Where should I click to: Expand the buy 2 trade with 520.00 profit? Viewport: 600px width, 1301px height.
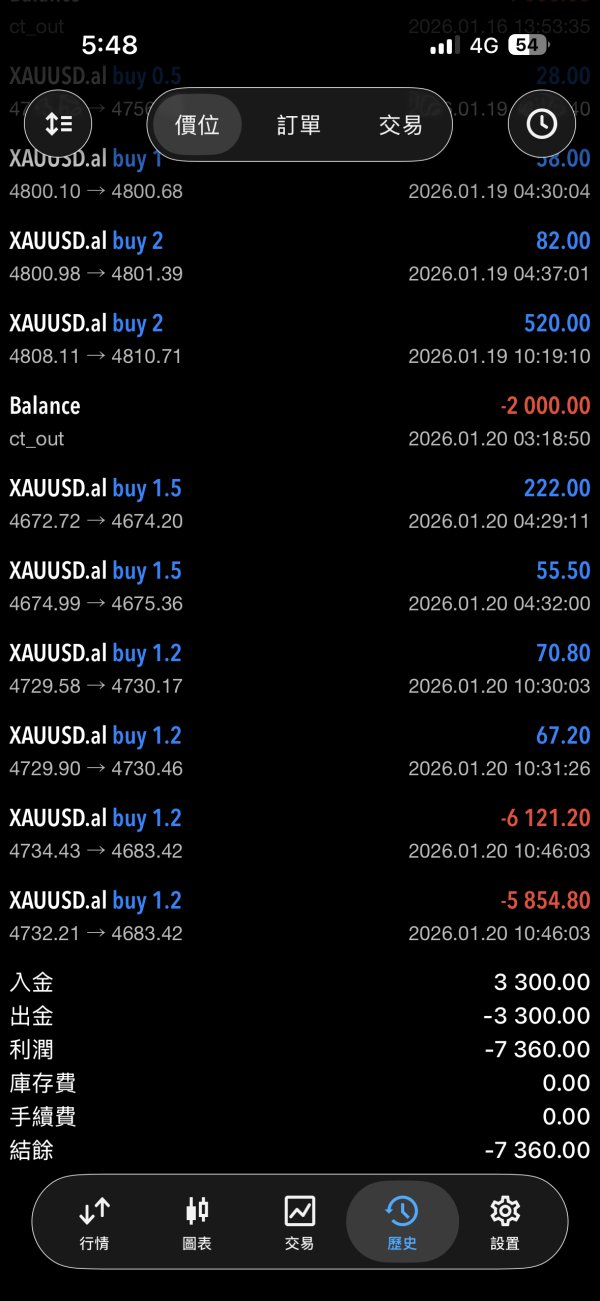point(300,339)
